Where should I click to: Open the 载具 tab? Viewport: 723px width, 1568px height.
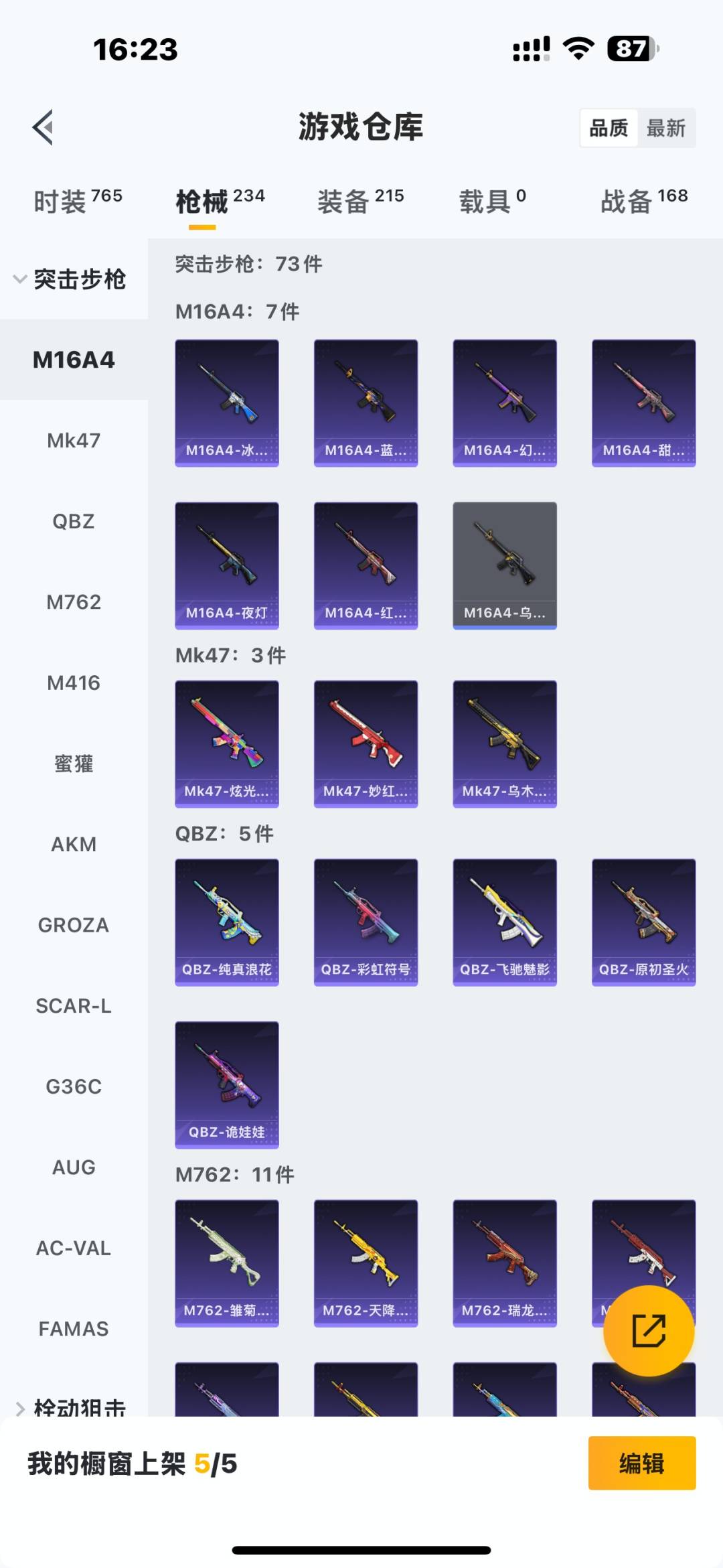tap(492, 200)
